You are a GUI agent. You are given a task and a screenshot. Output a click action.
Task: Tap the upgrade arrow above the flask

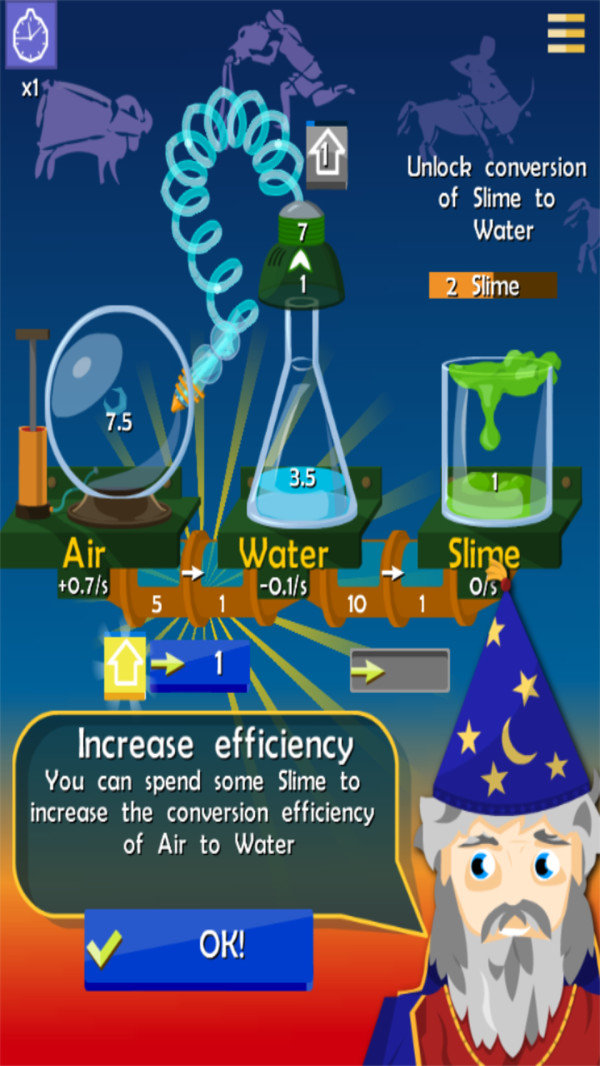325,156
